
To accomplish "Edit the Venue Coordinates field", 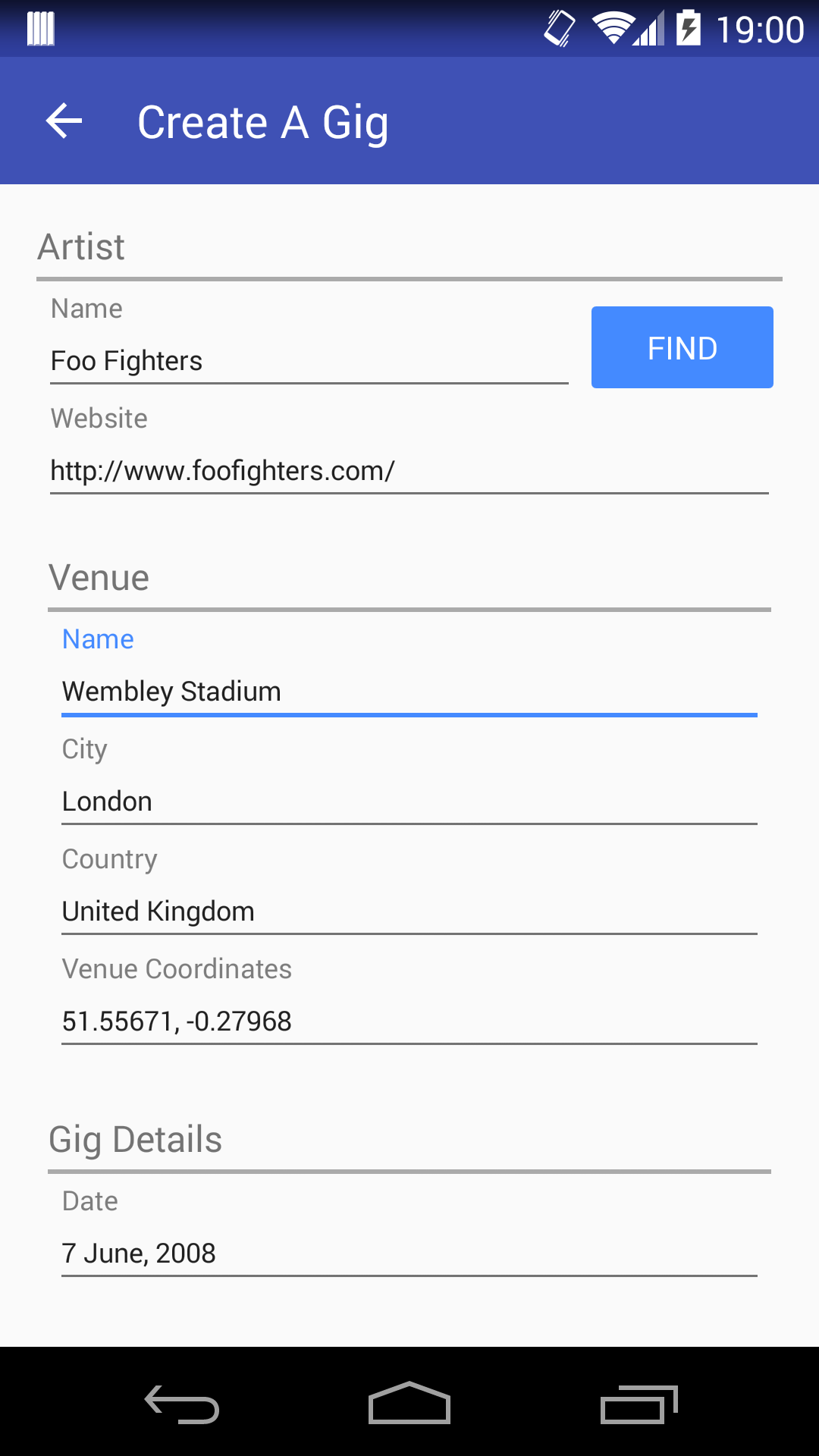I will point(409,1021).
